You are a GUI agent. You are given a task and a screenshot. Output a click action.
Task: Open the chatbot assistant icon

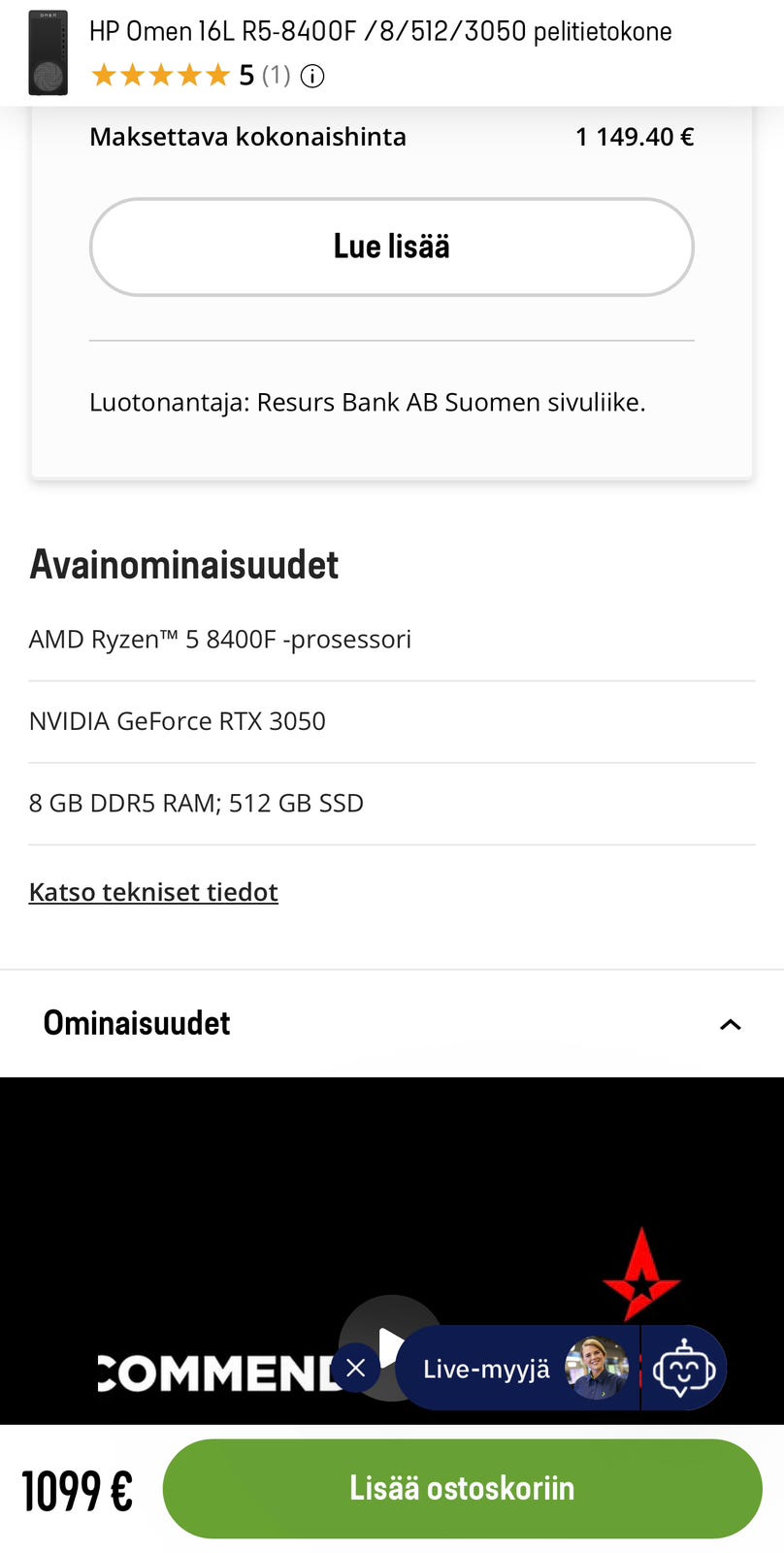684,1369
